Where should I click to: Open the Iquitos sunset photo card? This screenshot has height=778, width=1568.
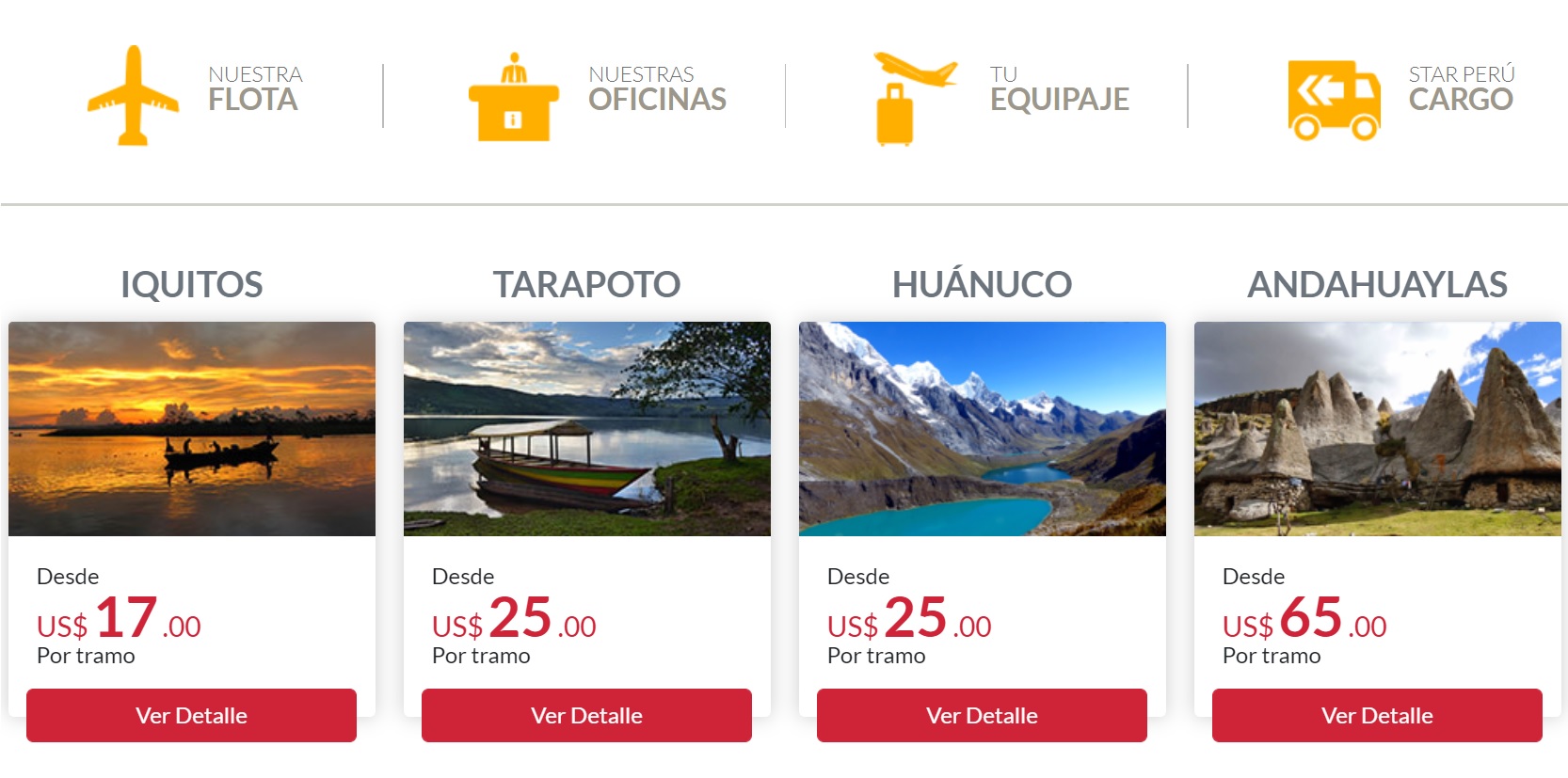[x=192, y=429]
